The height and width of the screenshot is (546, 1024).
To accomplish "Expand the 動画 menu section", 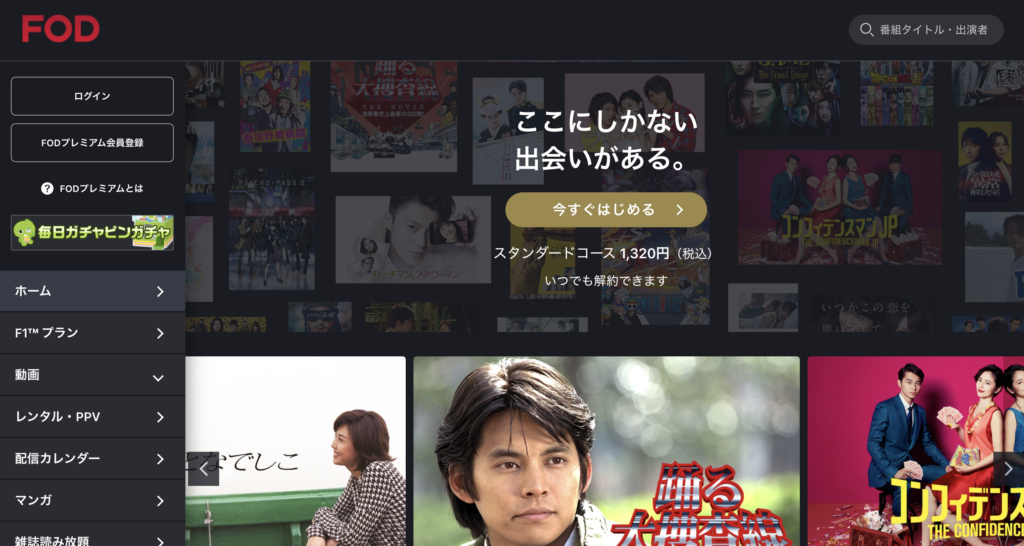I will (x=92, y=375).
